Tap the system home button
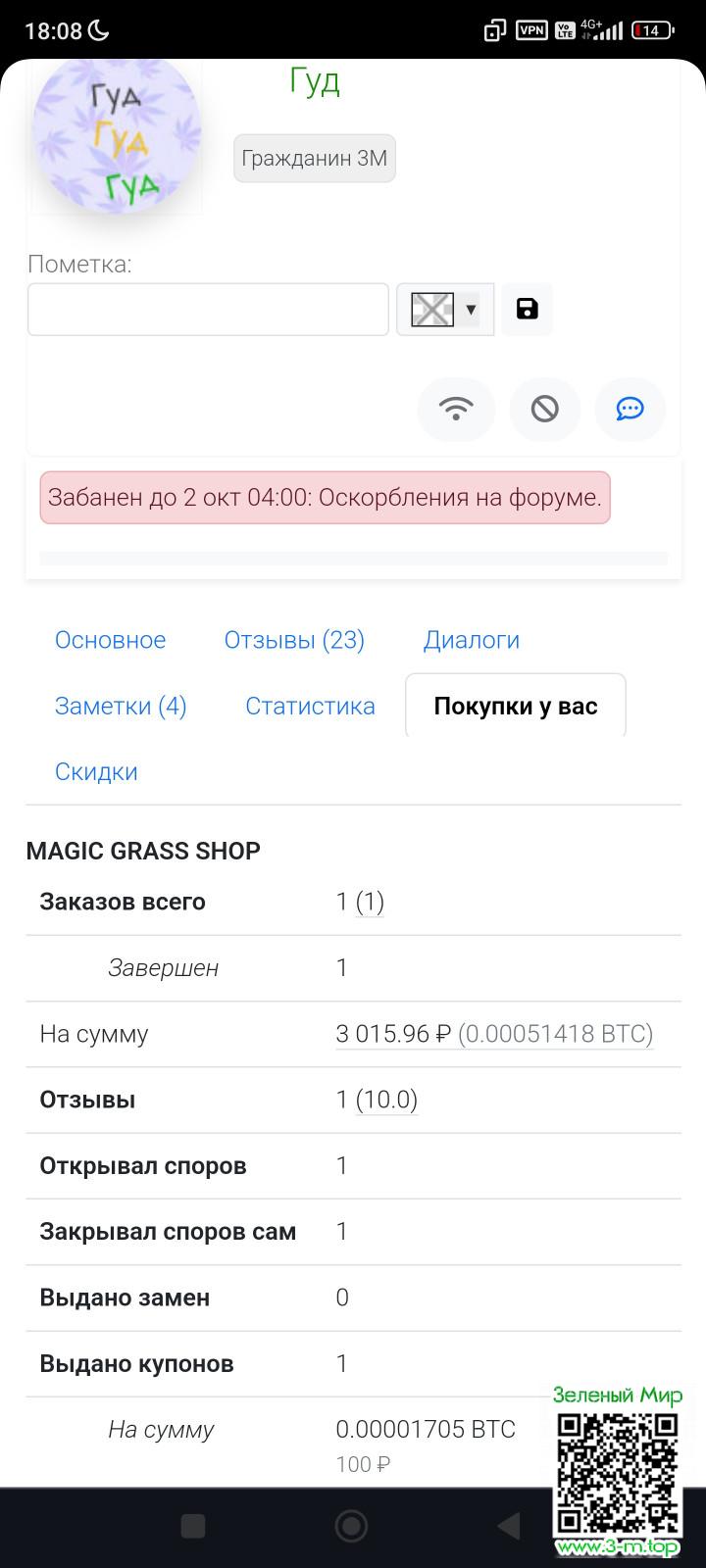 [x=351, y=1525]
